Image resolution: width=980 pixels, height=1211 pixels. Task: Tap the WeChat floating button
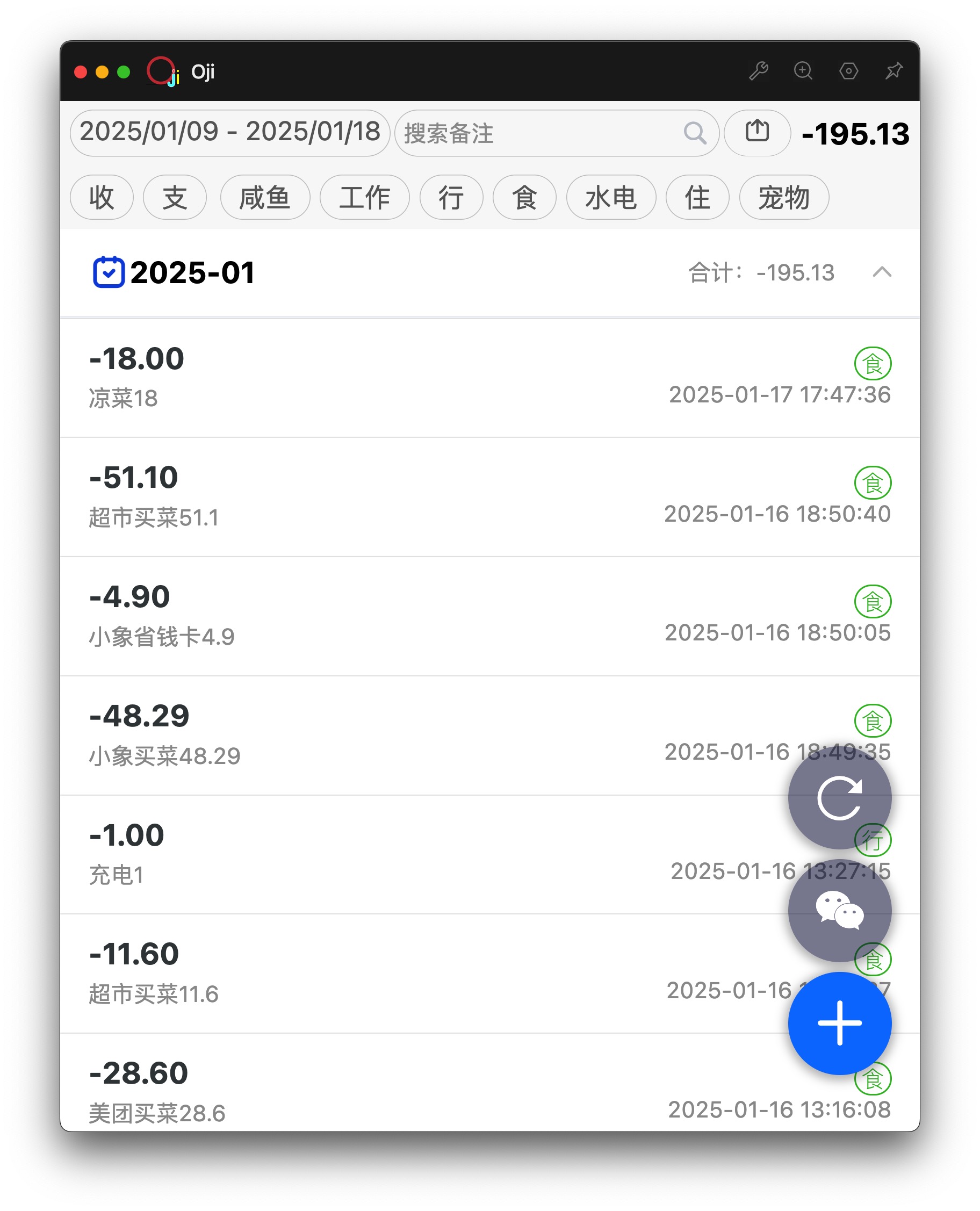click(839, 910)
